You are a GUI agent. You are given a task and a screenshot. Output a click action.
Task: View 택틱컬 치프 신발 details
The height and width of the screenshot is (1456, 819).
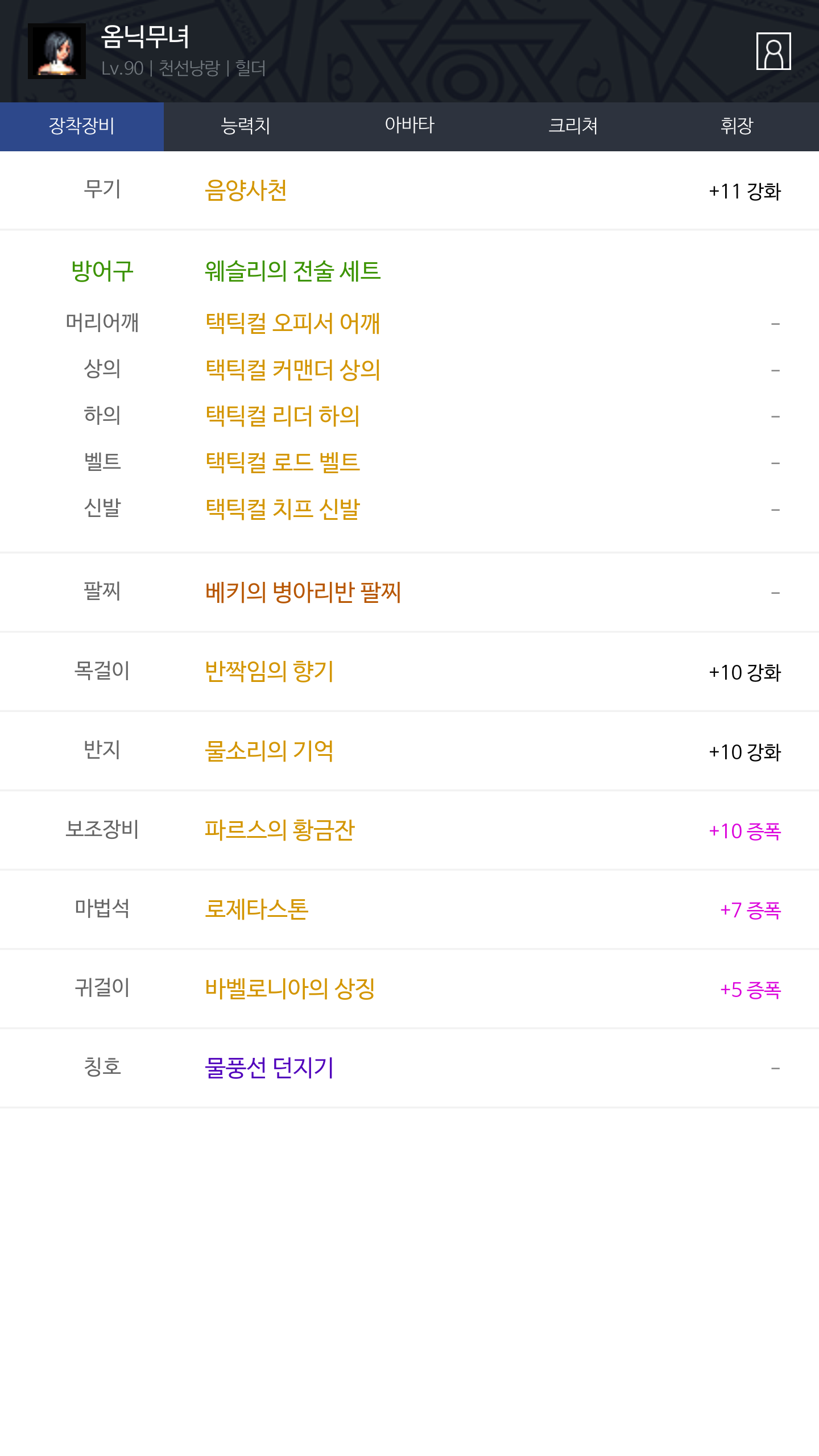point(282,509)
